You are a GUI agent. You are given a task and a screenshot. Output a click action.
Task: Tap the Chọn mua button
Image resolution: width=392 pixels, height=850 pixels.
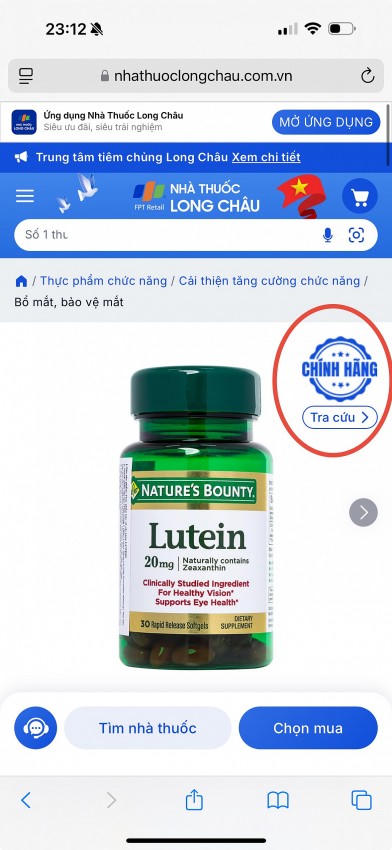[308, 728]
